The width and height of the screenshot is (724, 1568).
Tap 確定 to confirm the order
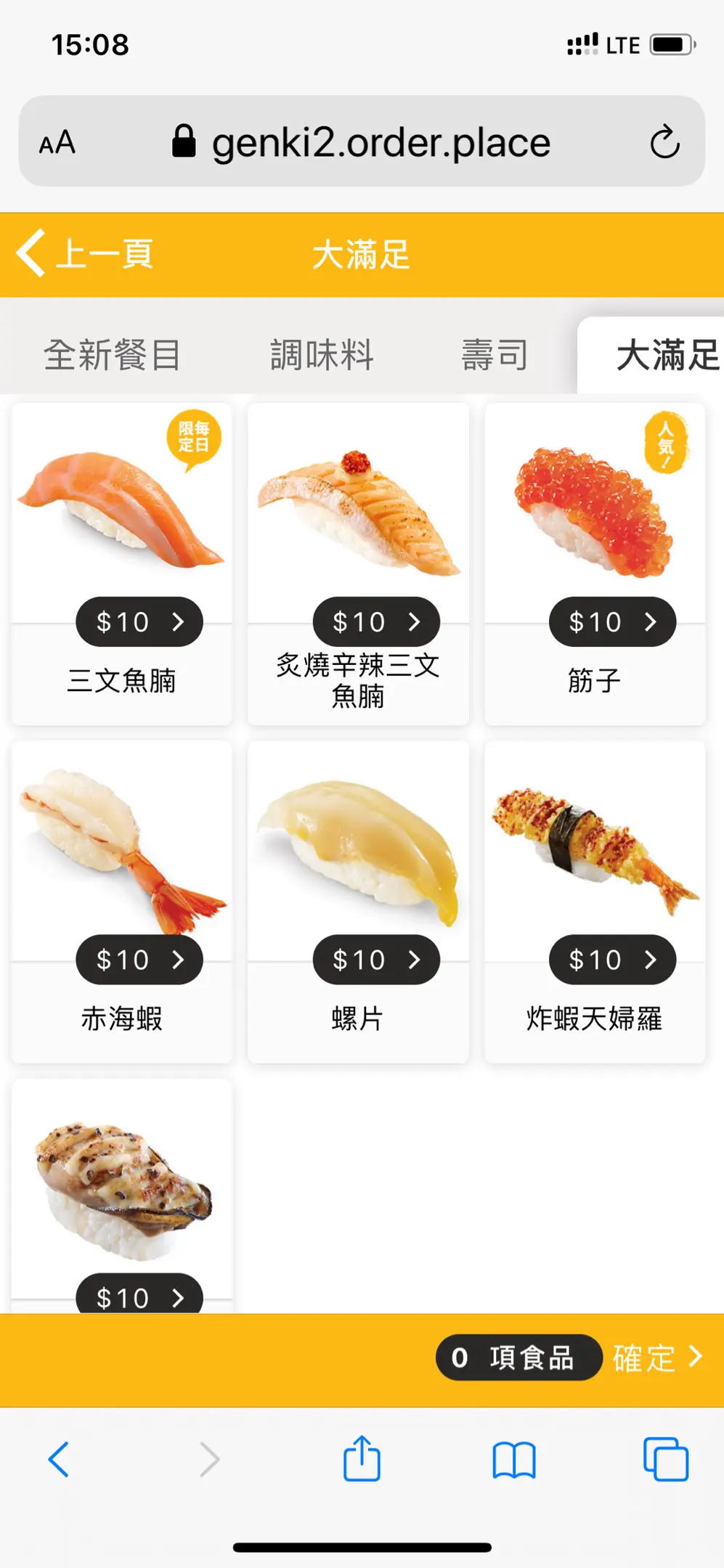657,1357
